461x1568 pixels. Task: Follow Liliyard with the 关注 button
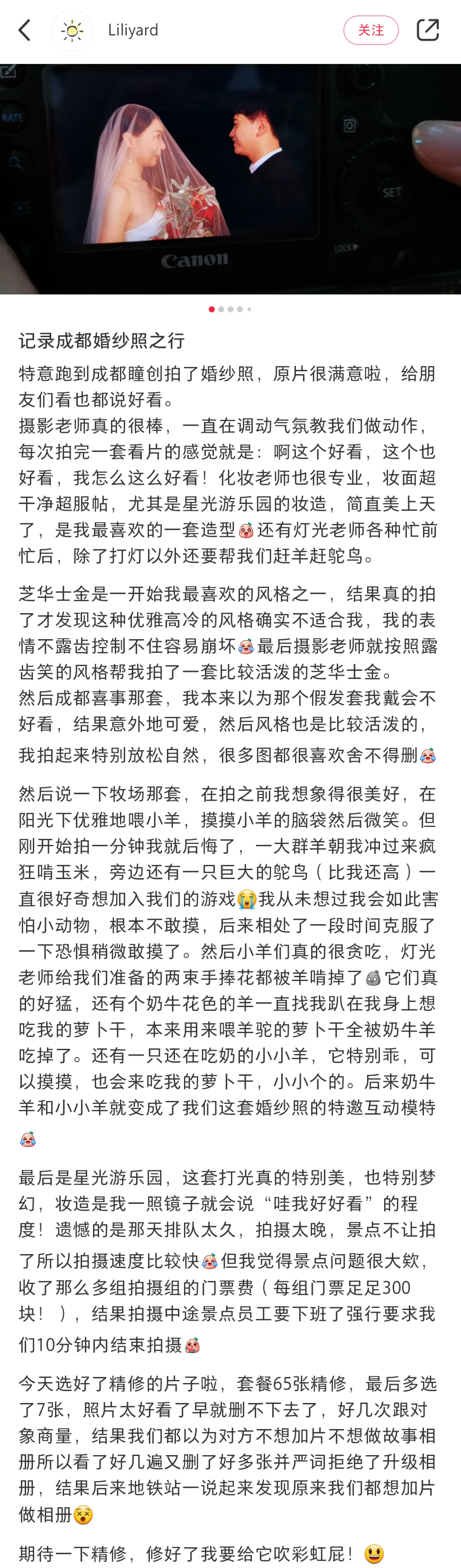point(370,30)
